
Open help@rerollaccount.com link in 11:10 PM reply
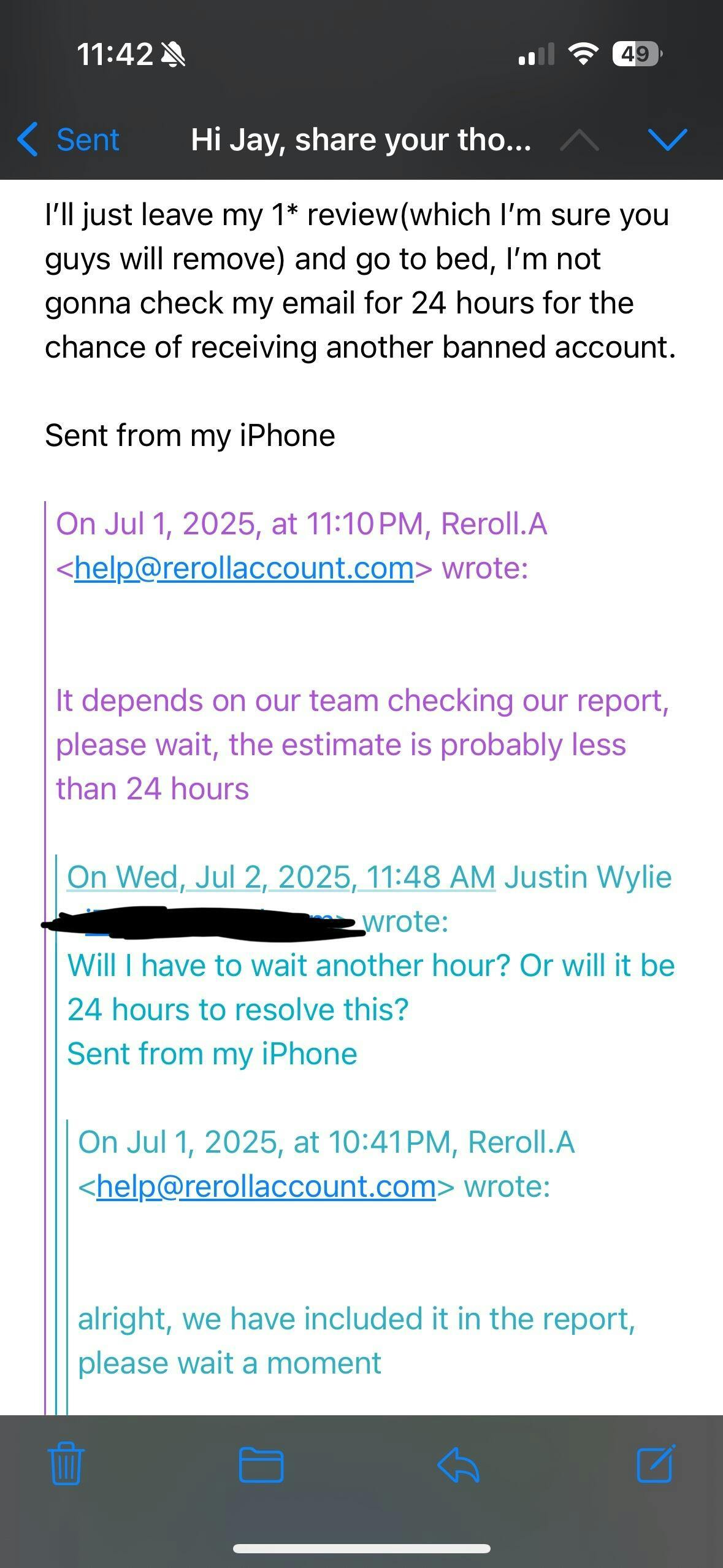244,568
